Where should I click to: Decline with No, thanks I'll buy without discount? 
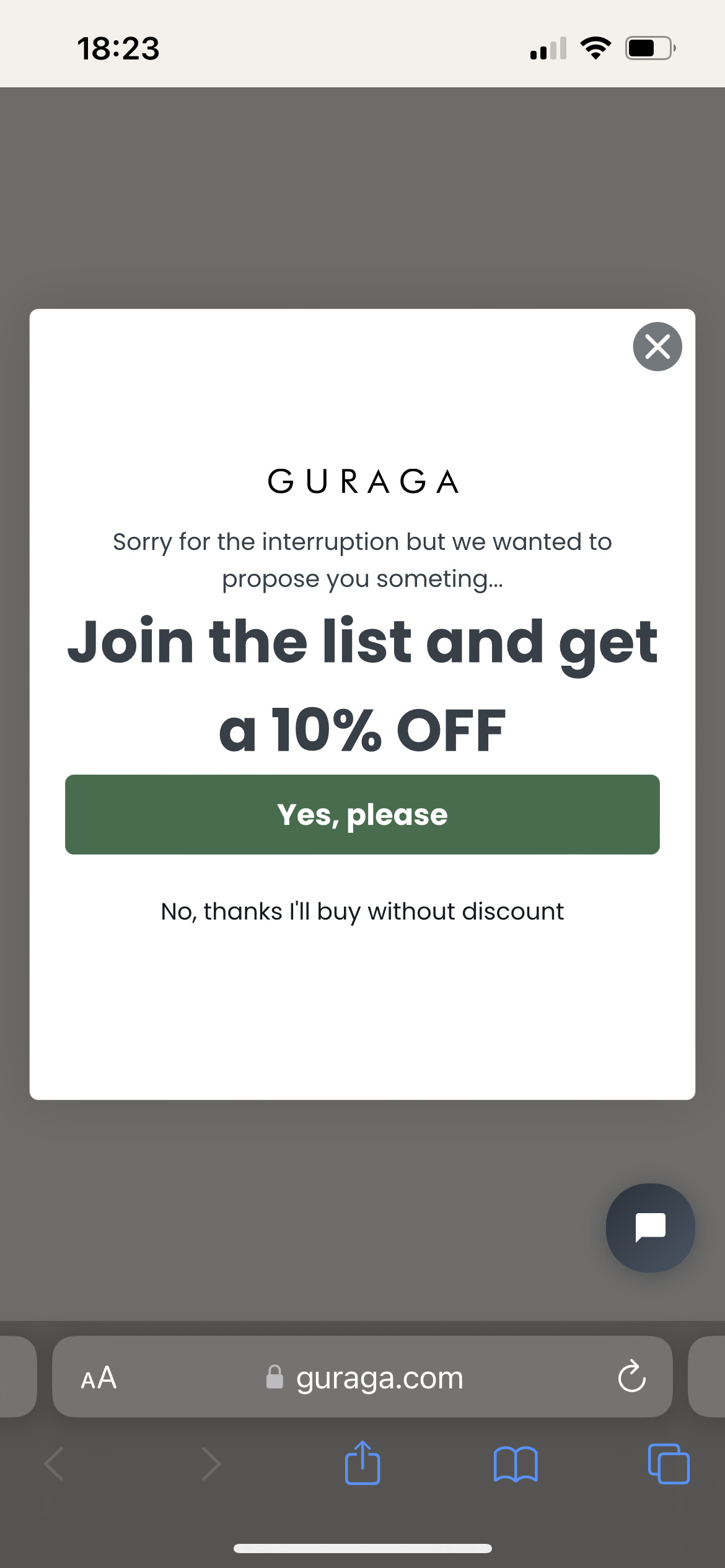(362, 912)
